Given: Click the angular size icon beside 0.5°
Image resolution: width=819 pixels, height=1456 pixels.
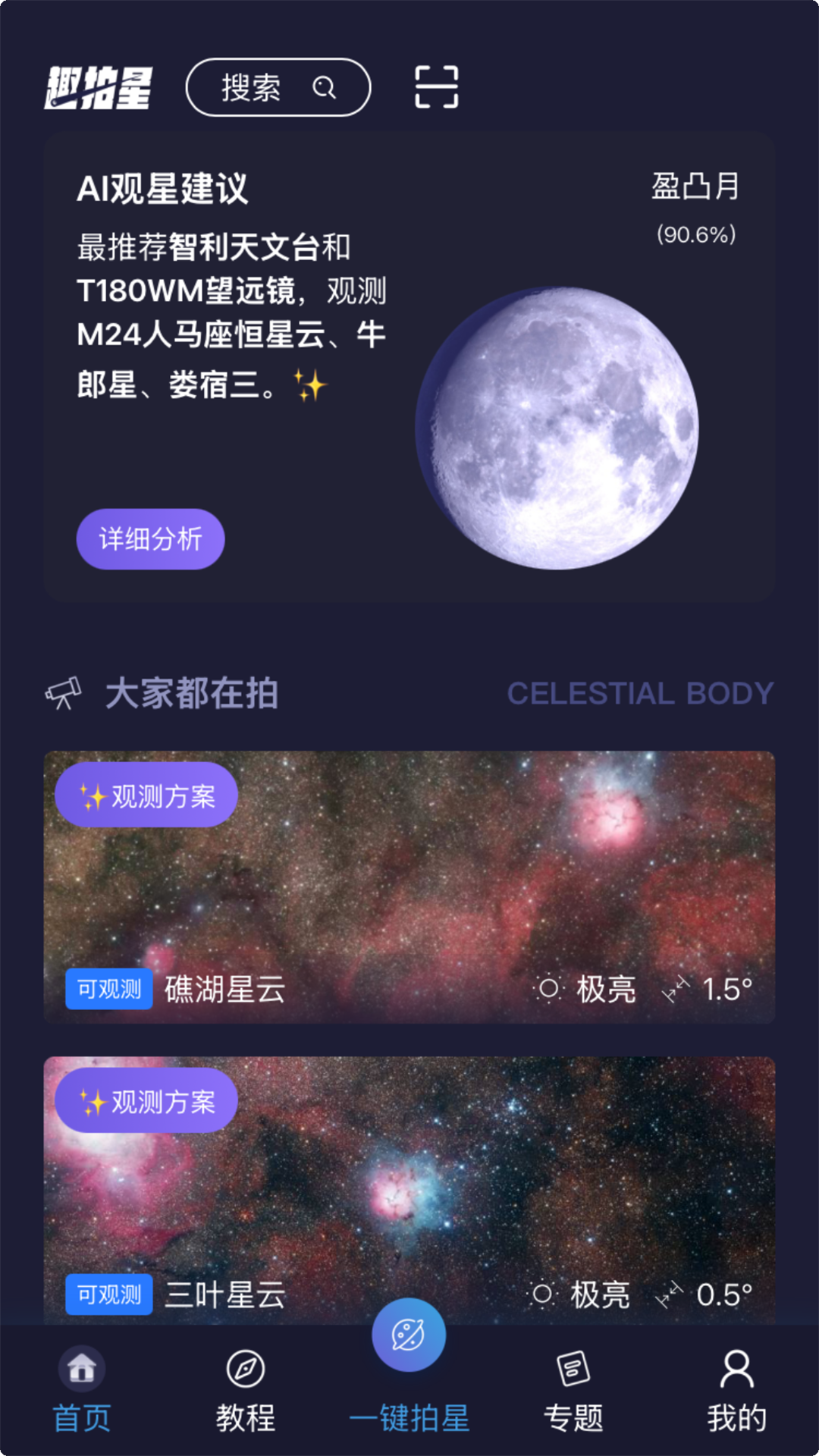Looking at the screenshot, I should (670, 1294).
